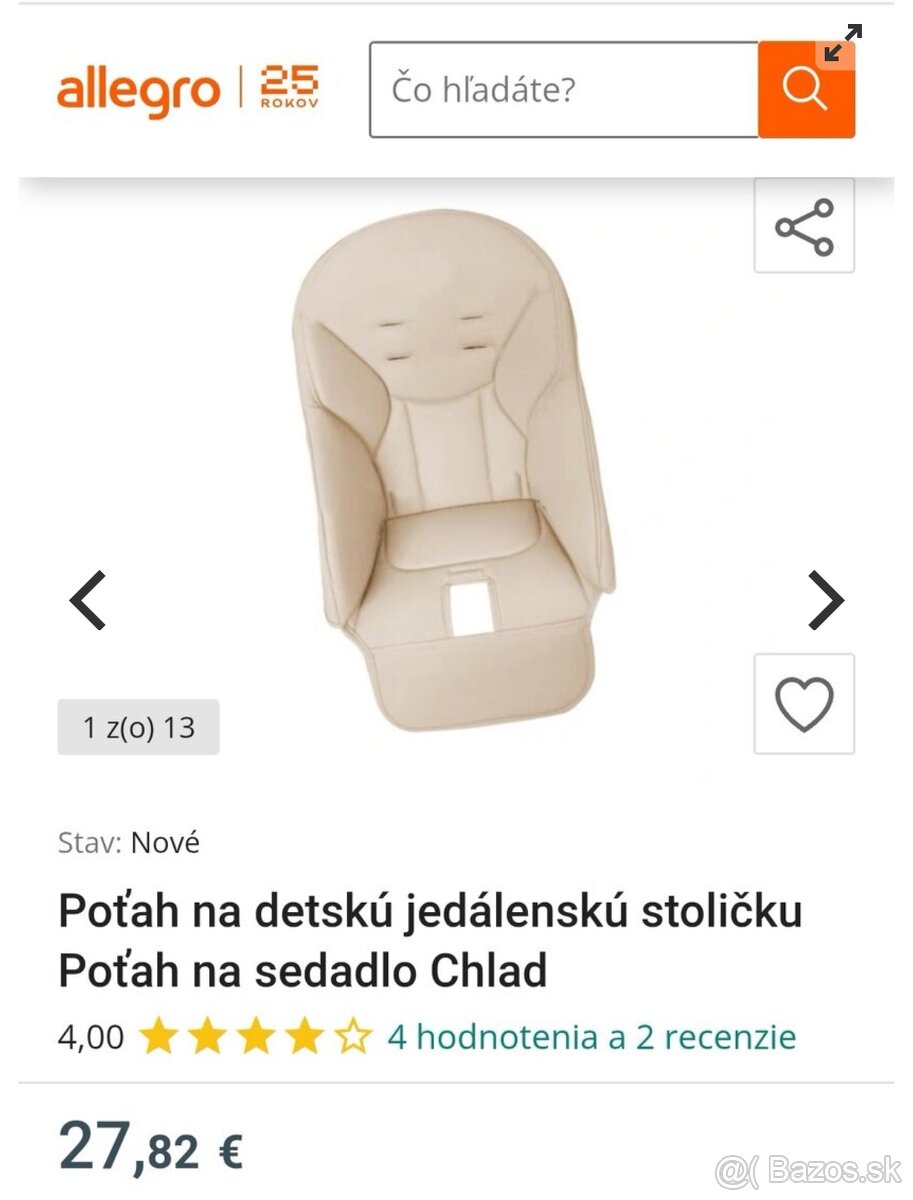Screen dimensions: 913x1200
Task: Click the product title Poťah na sedadlo Chlad
Action: [x=300, y=968]
